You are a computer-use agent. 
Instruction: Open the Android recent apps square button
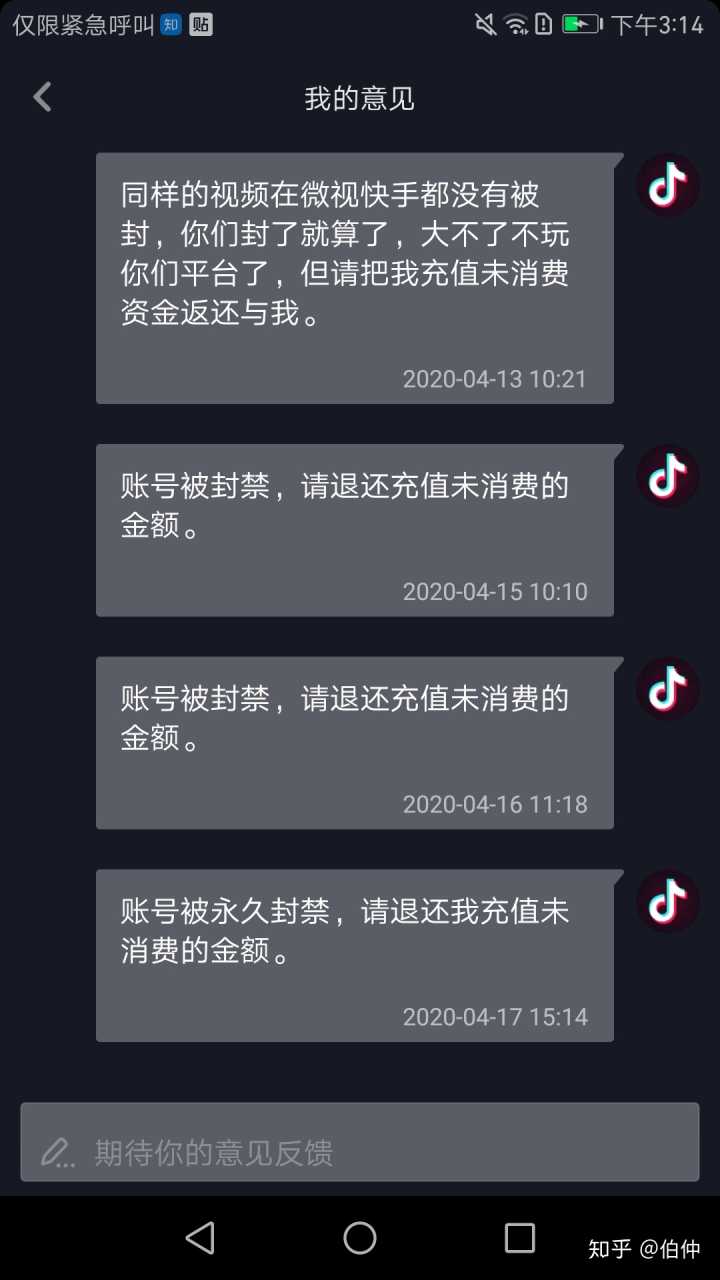pyautogui.click(x=519, y=1237)
